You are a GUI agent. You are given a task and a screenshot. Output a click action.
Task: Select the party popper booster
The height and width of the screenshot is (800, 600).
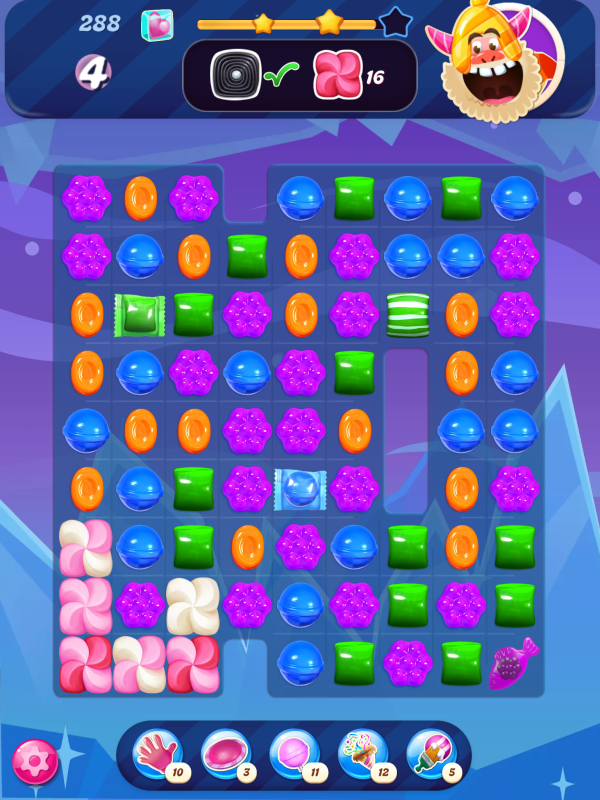362,755
